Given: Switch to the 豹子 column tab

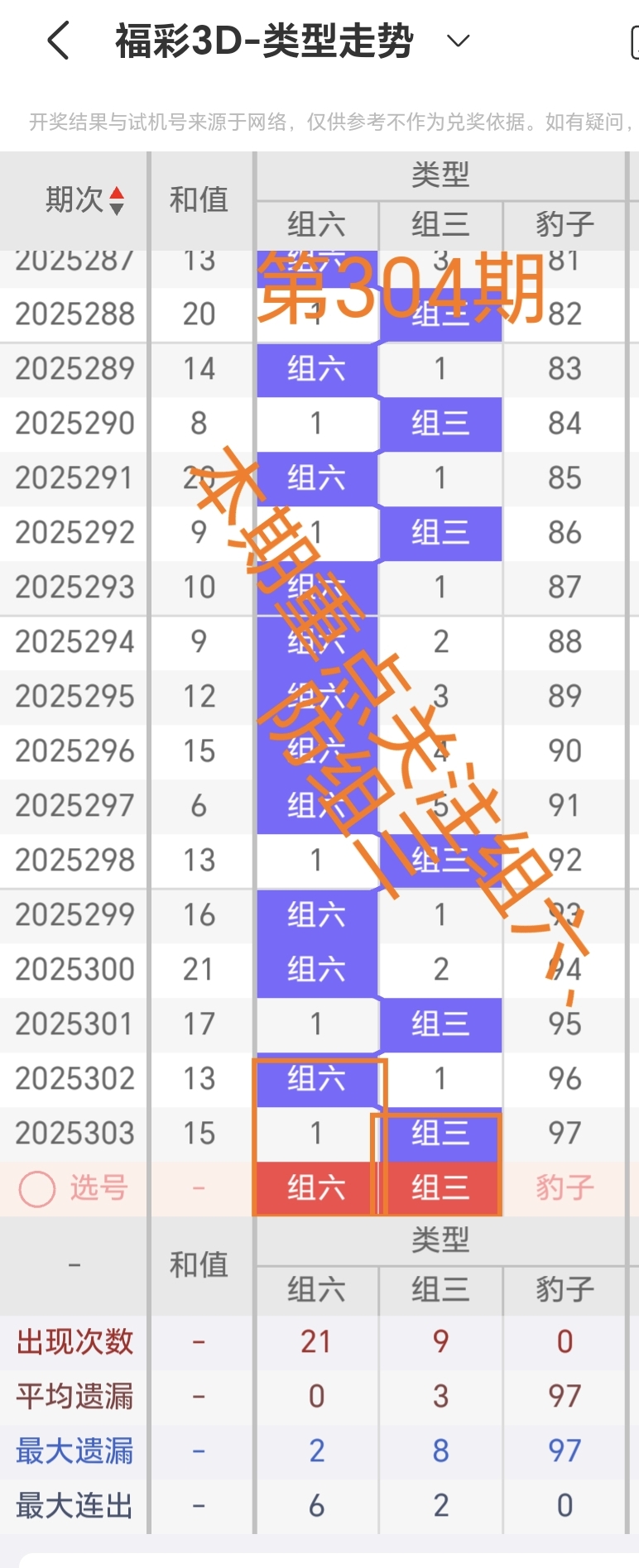Looking at the screenshot, I should [x=565, y=225].
